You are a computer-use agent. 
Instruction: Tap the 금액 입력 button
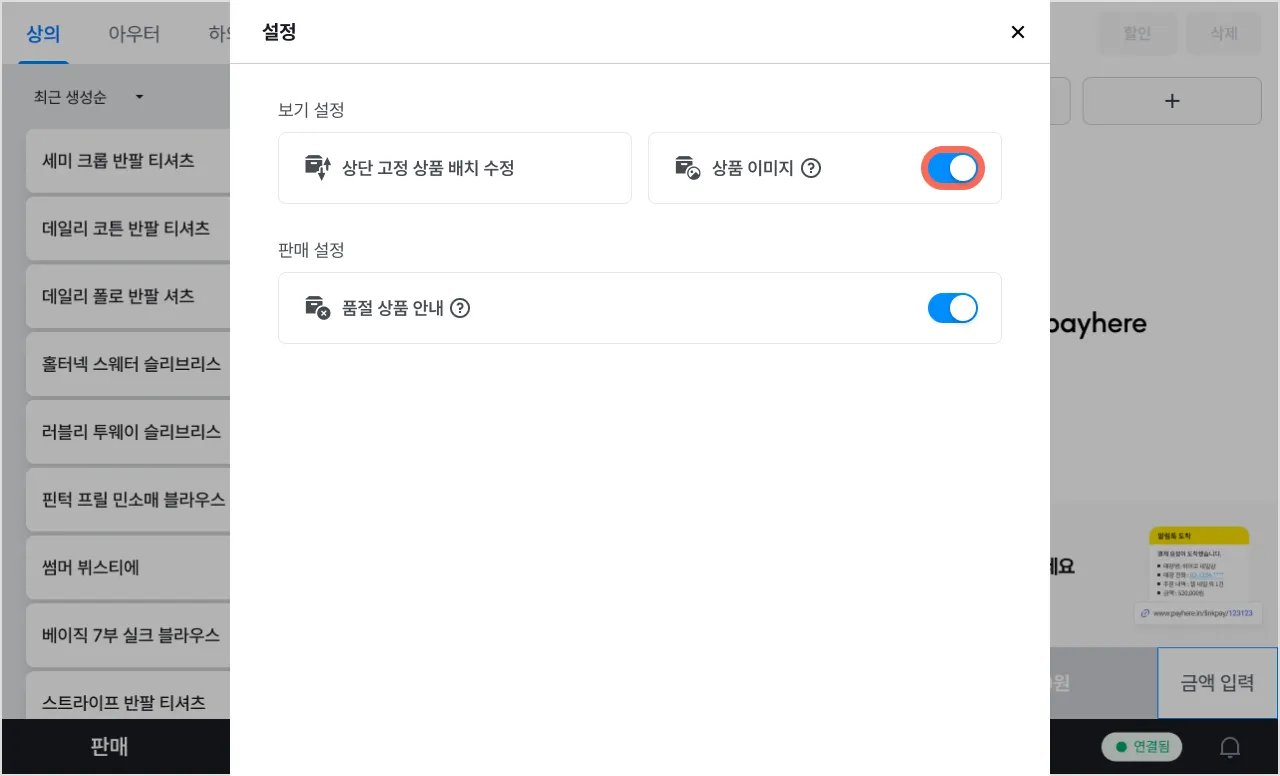point(1217,683)
